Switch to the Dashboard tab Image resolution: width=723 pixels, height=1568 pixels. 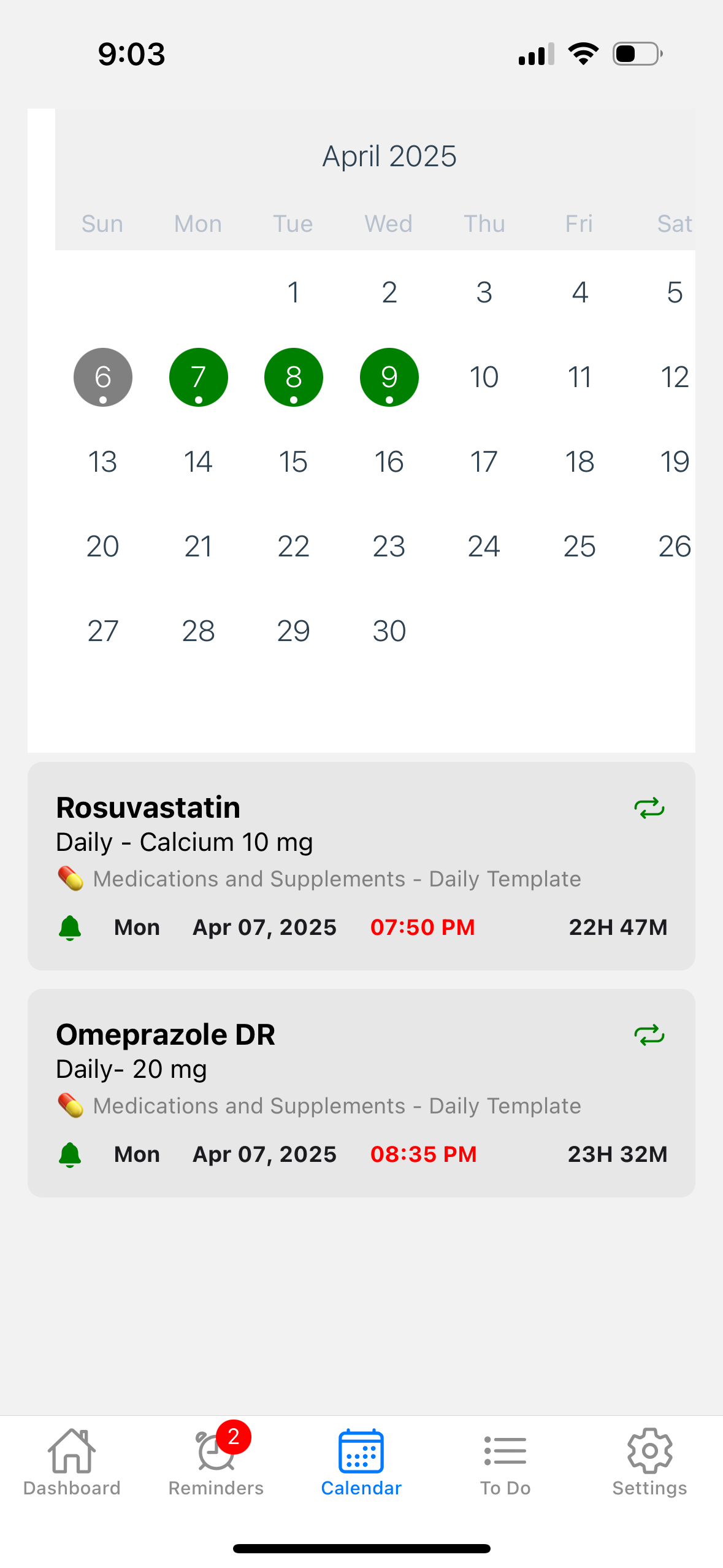[72, 1462]
